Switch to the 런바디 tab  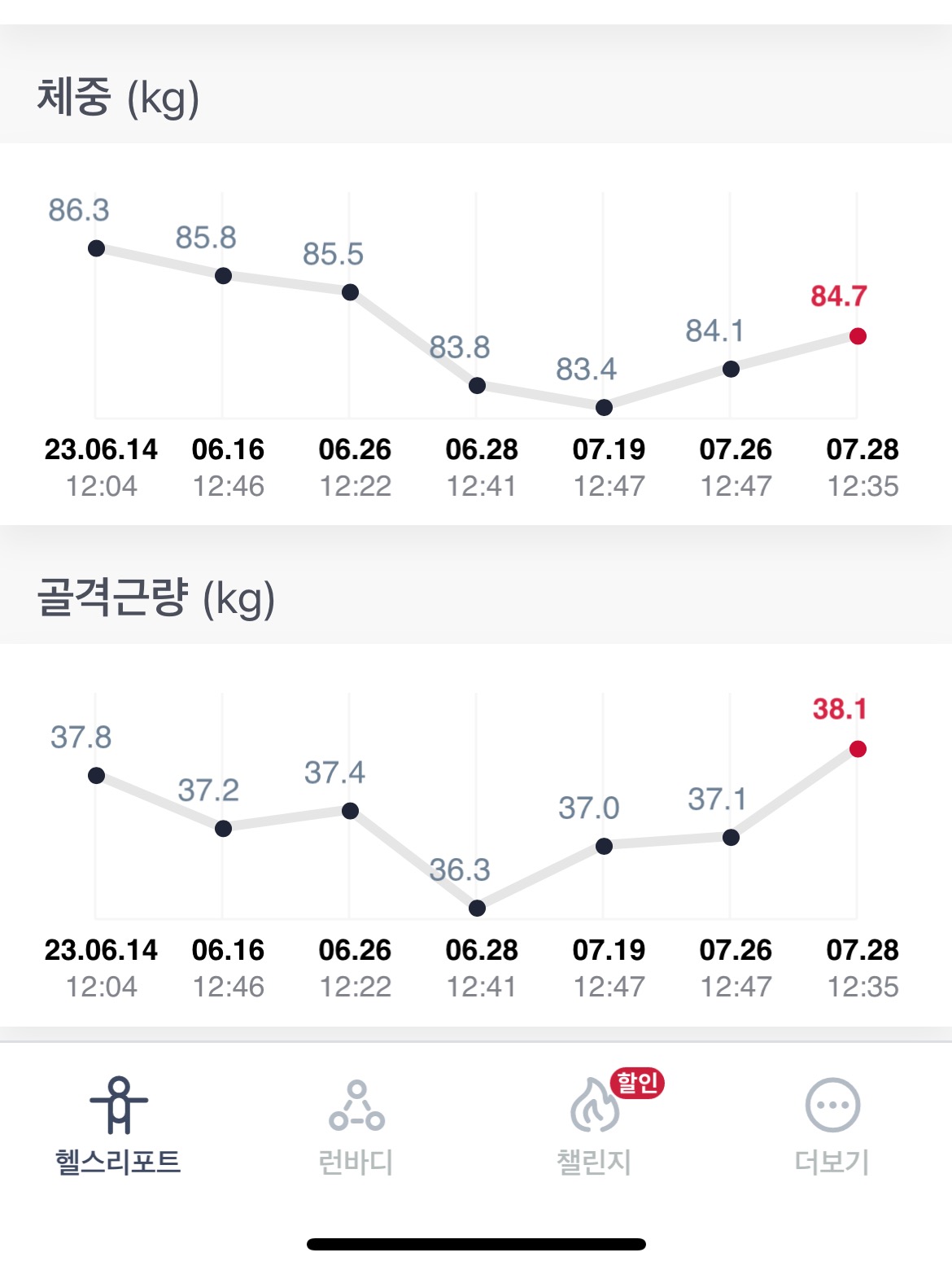tap(356, 1126)
